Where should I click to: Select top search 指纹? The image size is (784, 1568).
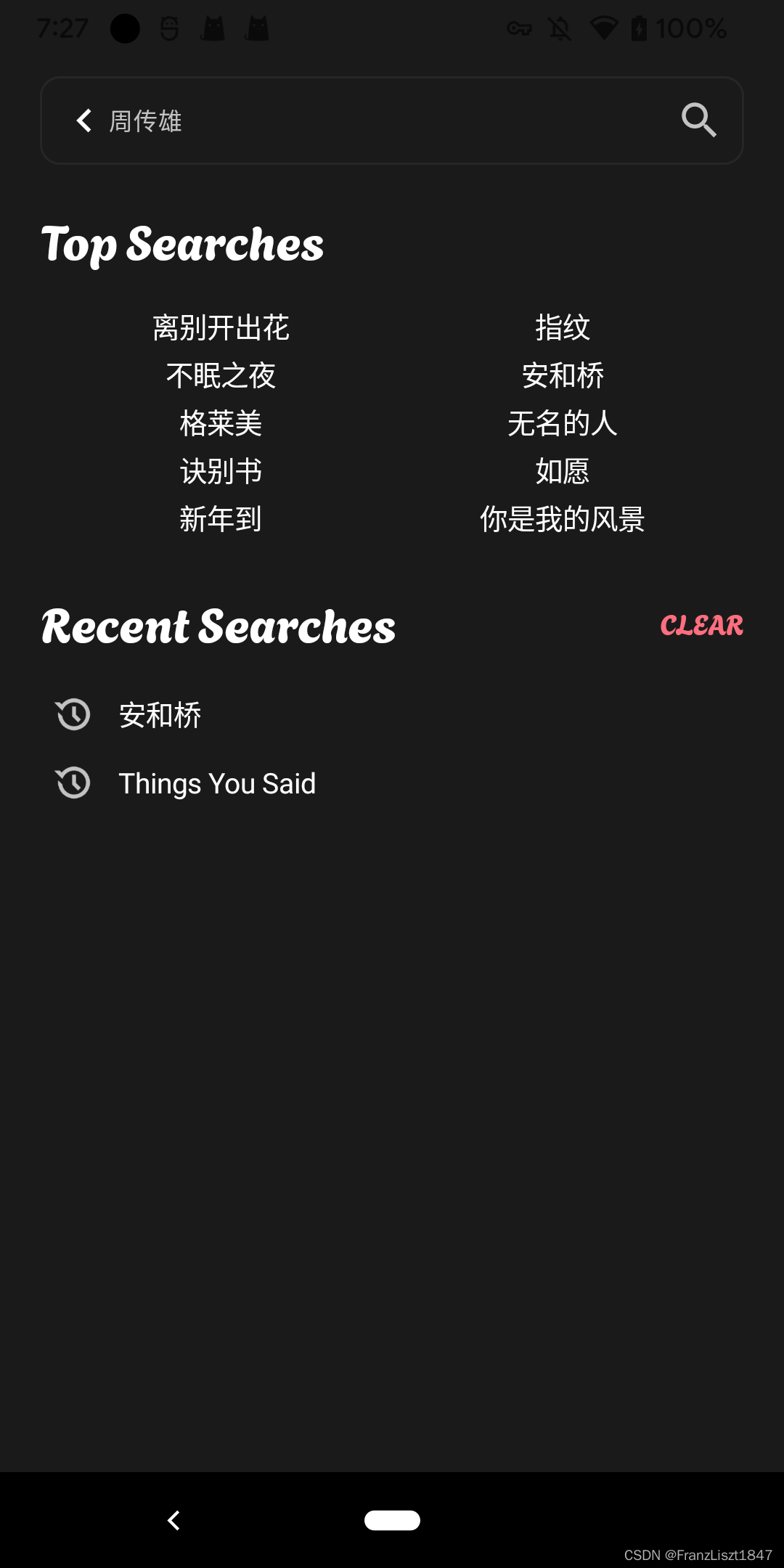point(563,328)
